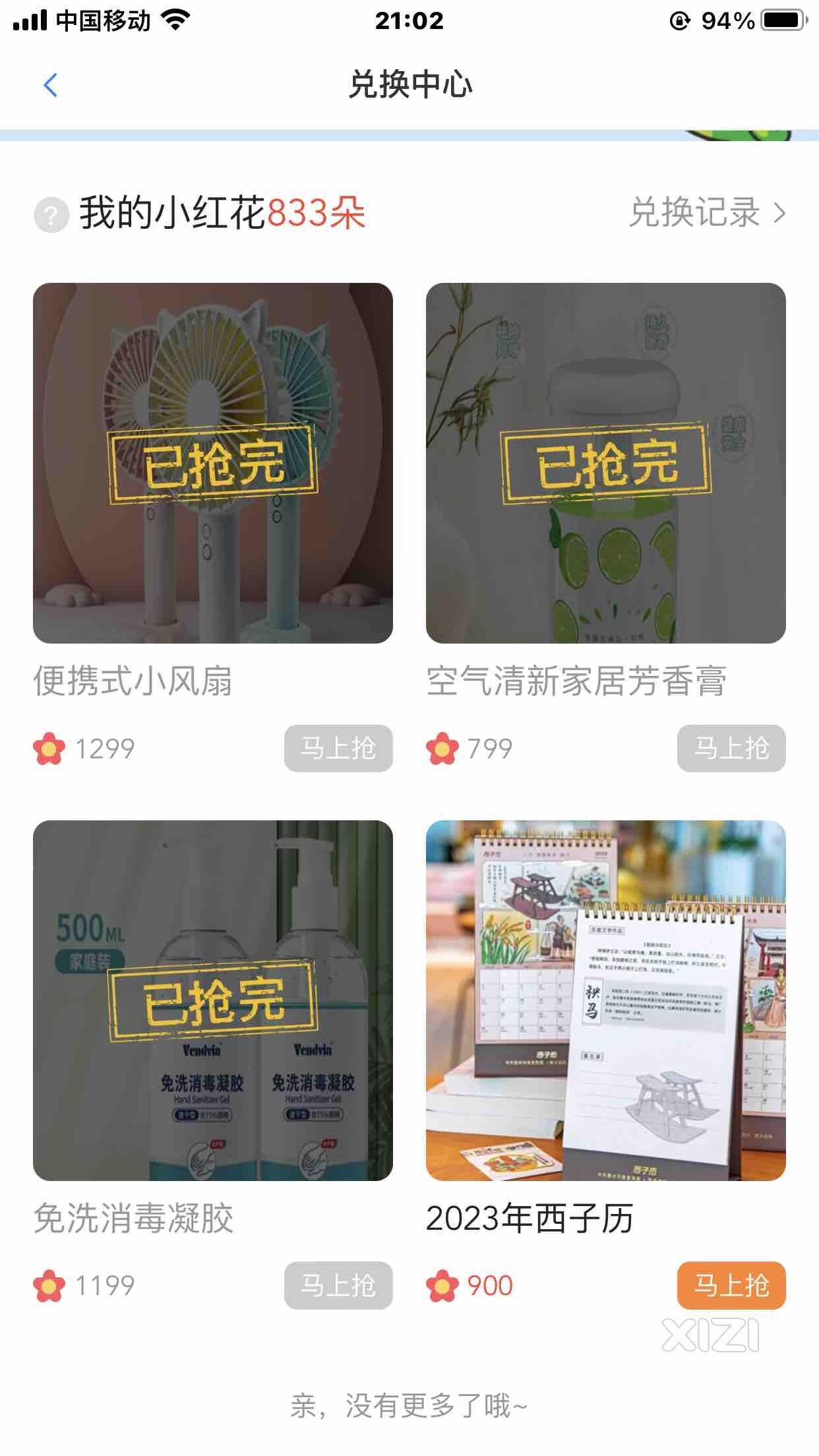
Task: Tap the greyed 马上抢 under 便携式小风扇
Action: pyautogui.click(x=338, y=748)
